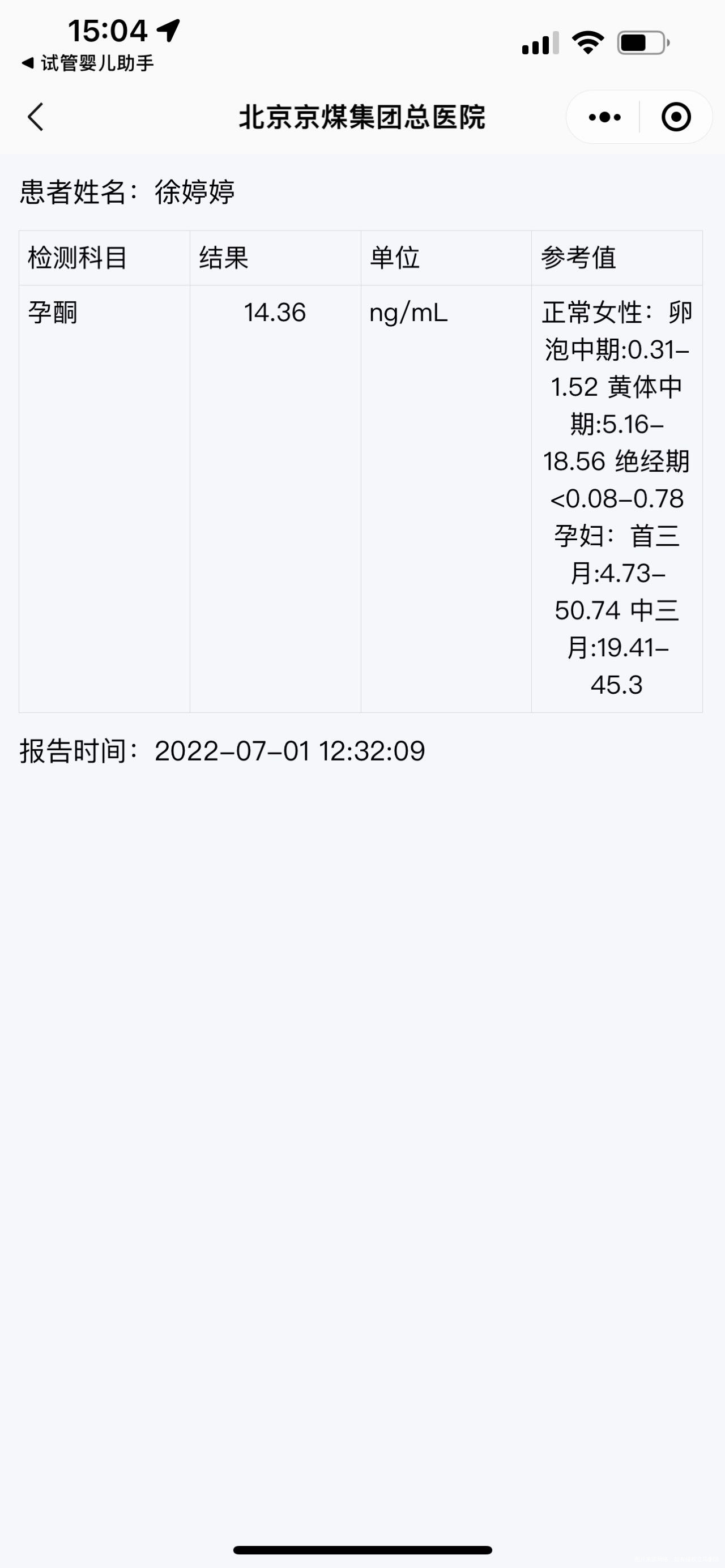Tap the hospital name 北京京煤集团总医院
This screenshot has width=725, height=1568.
tap(362, 116)
